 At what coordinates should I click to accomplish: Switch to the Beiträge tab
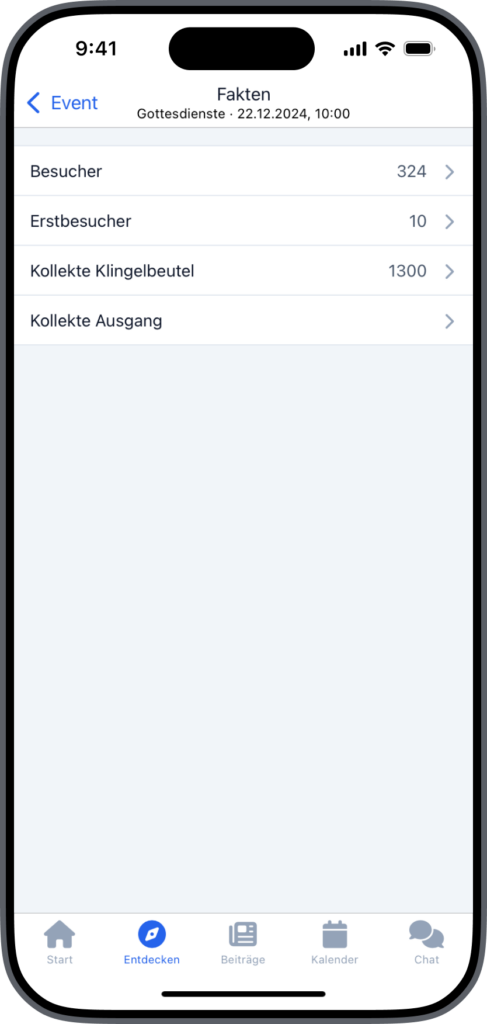pyautogui.click(x=243, y=942)
